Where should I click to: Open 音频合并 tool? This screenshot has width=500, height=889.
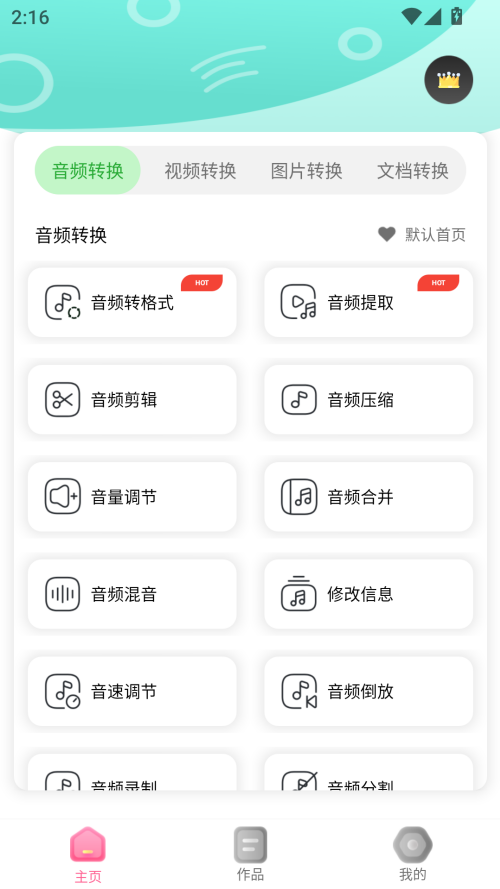pyautogui.click(x=368, y=497)
